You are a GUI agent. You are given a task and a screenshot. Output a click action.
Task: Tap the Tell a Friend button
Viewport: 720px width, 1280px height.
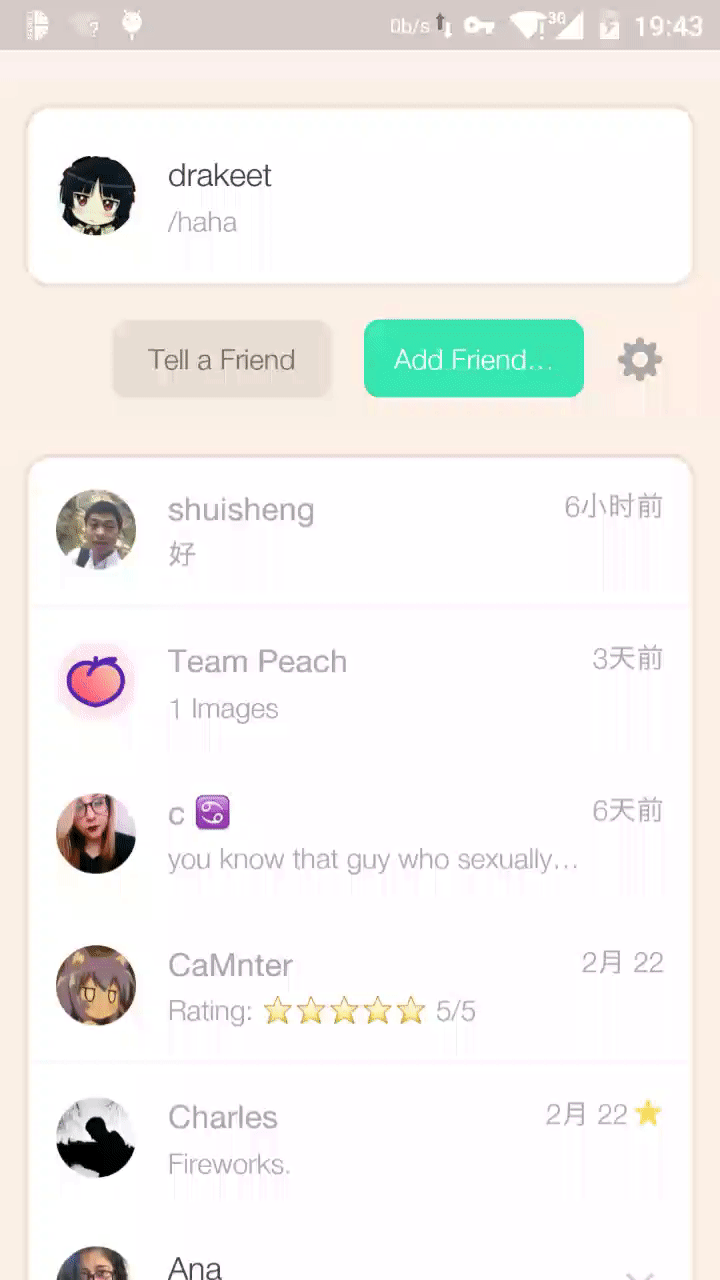tap(222, 359)
